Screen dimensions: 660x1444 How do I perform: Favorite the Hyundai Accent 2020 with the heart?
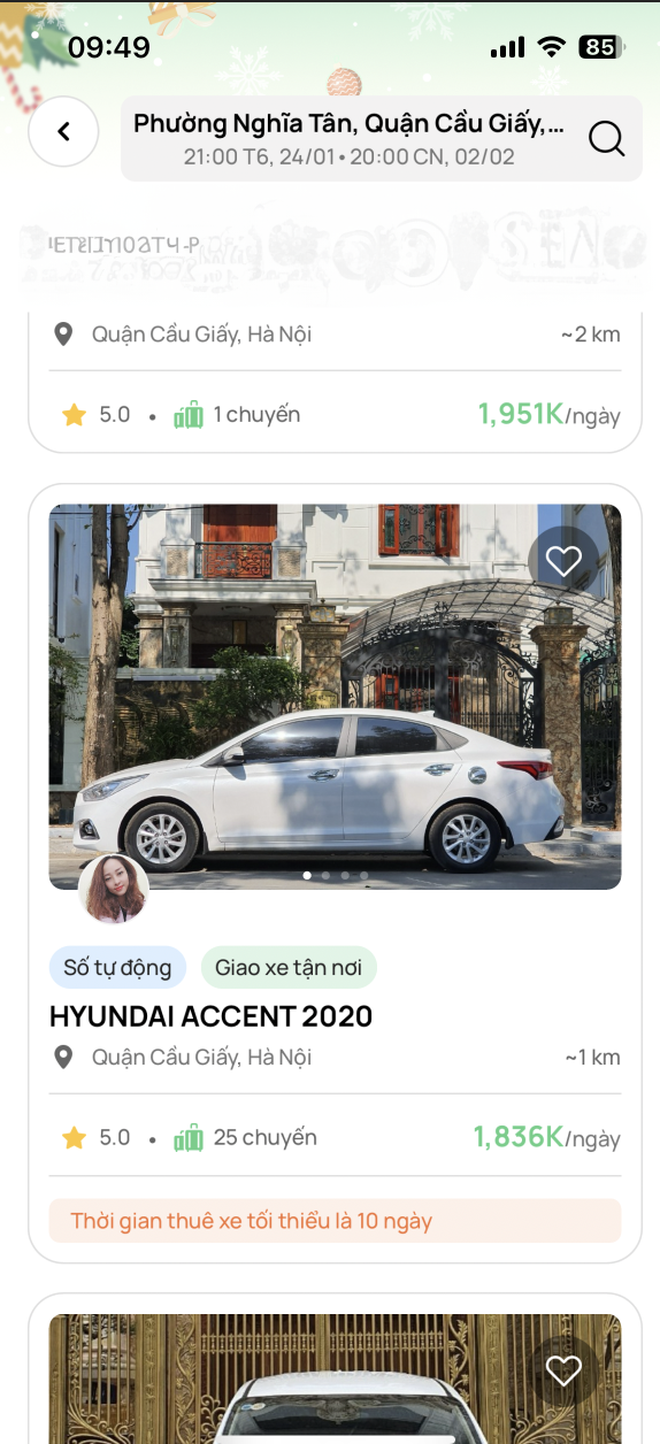(x=563, y=561)
